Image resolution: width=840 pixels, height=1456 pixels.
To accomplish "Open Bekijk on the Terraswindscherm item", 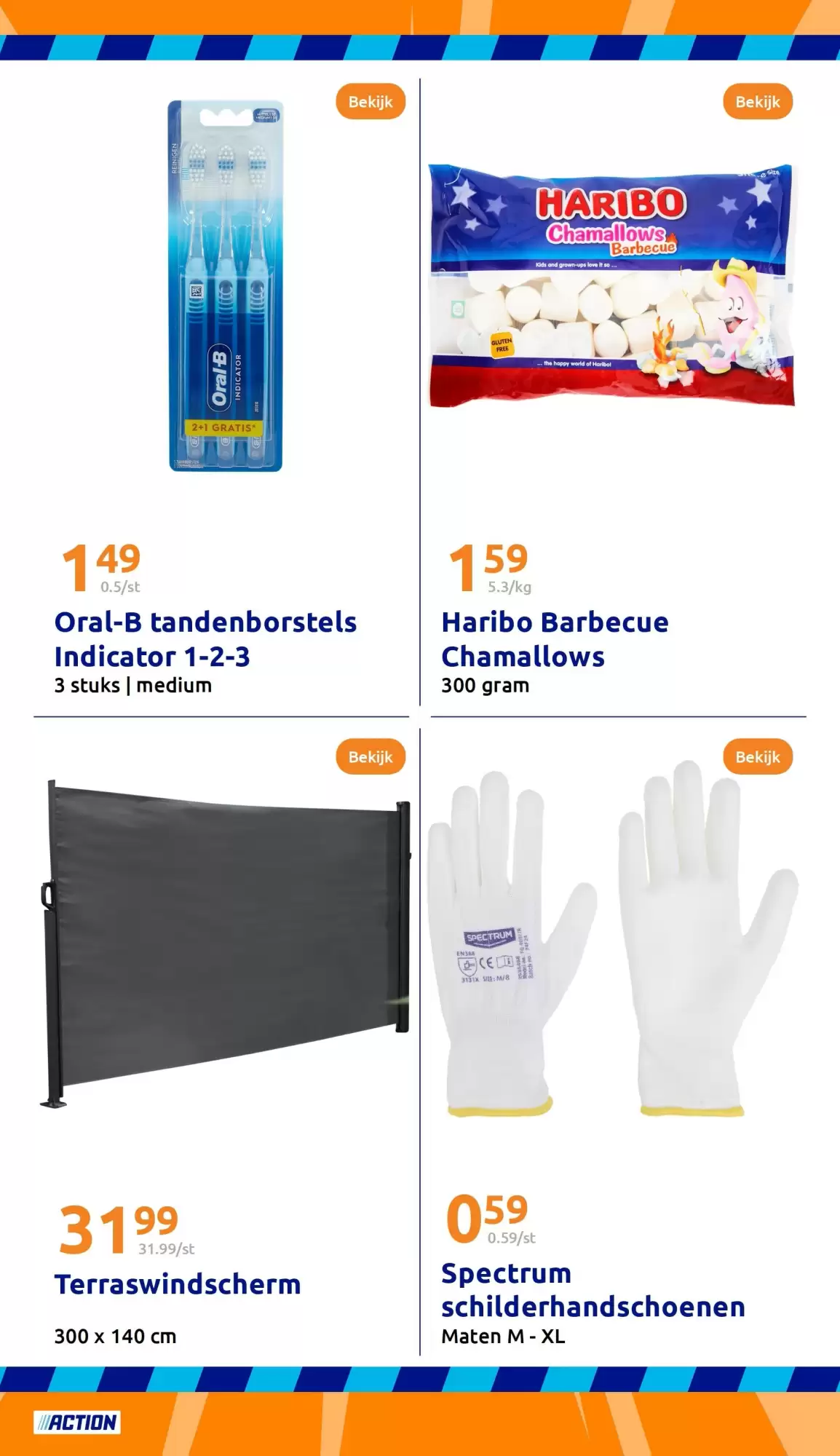I will tap(370, 757).
